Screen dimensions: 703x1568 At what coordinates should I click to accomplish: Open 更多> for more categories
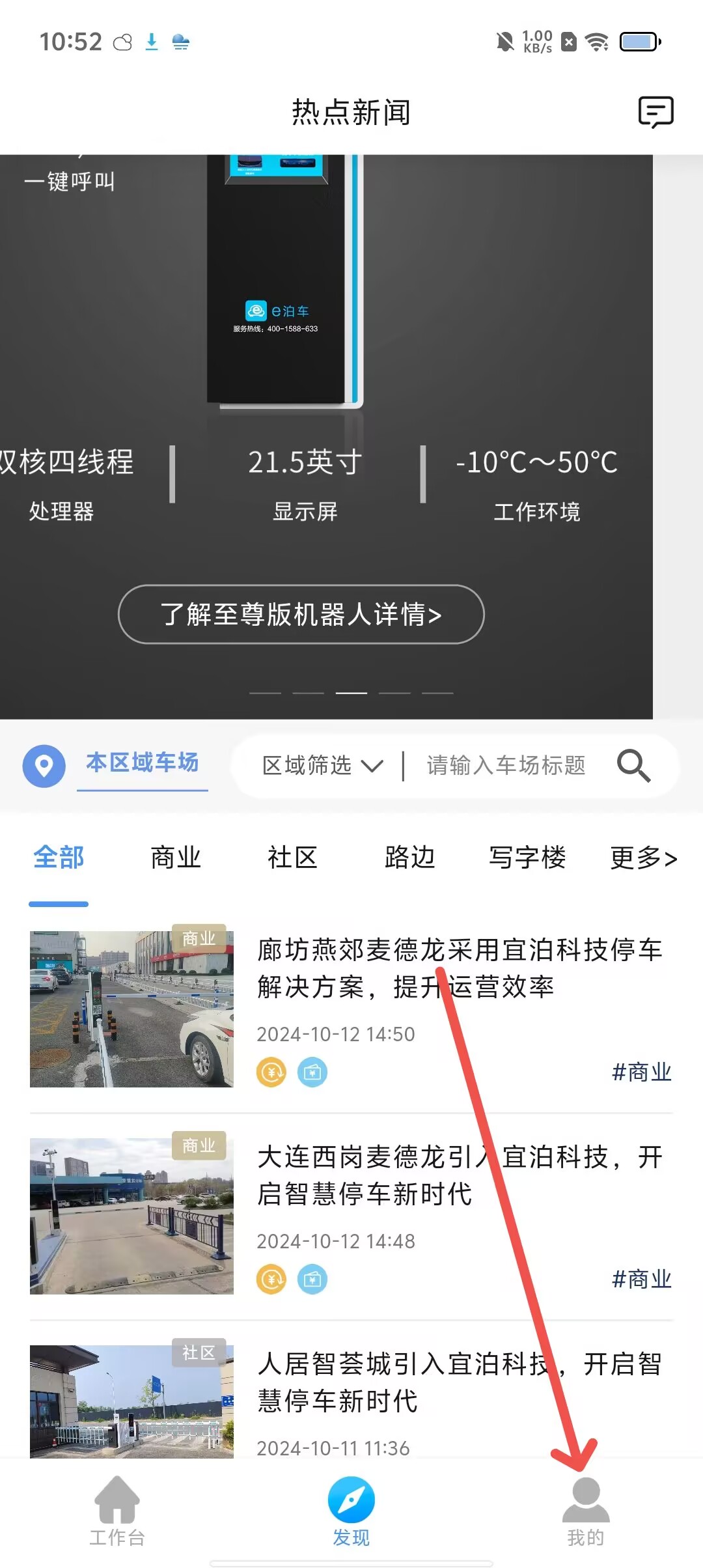643,858
